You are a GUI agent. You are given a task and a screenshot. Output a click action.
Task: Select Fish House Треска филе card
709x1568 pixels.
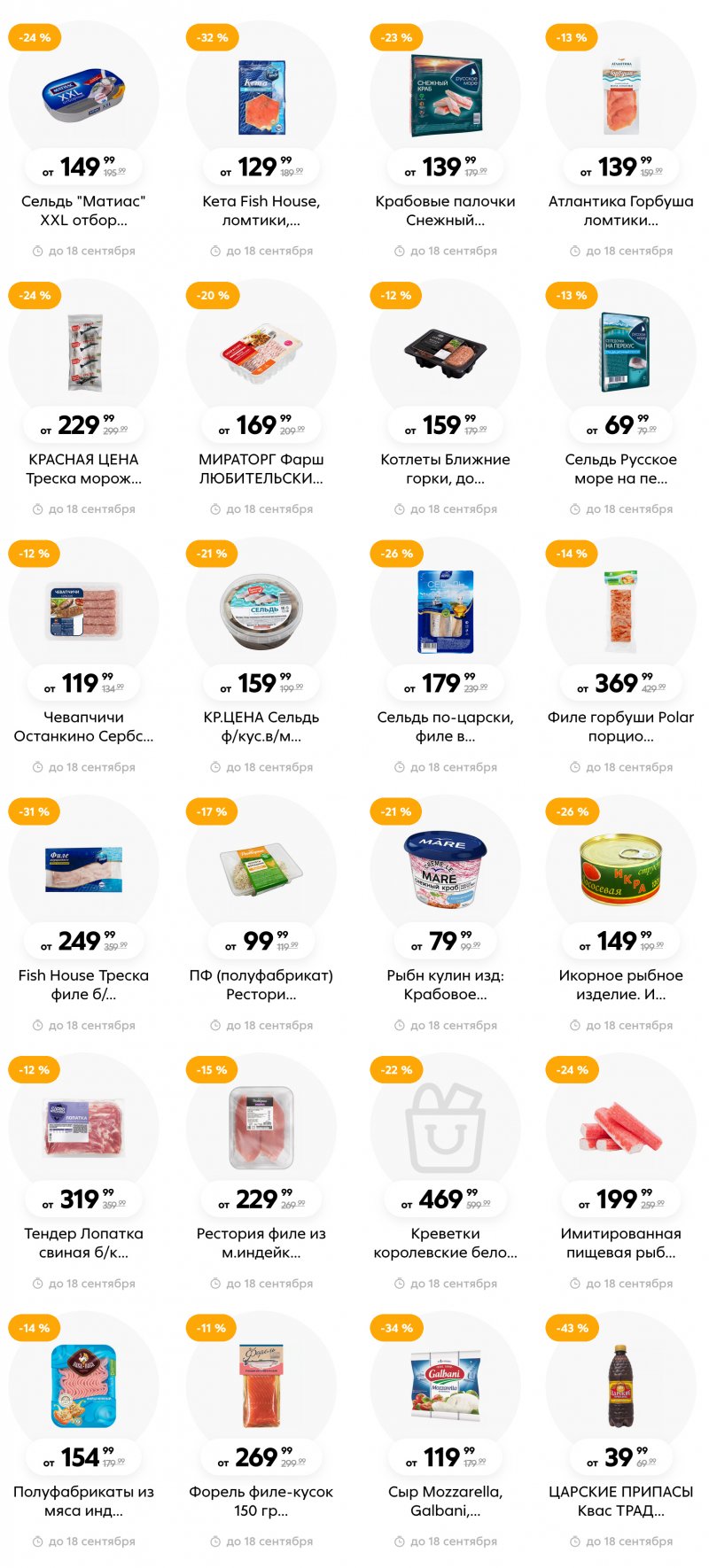click(83, 870)
